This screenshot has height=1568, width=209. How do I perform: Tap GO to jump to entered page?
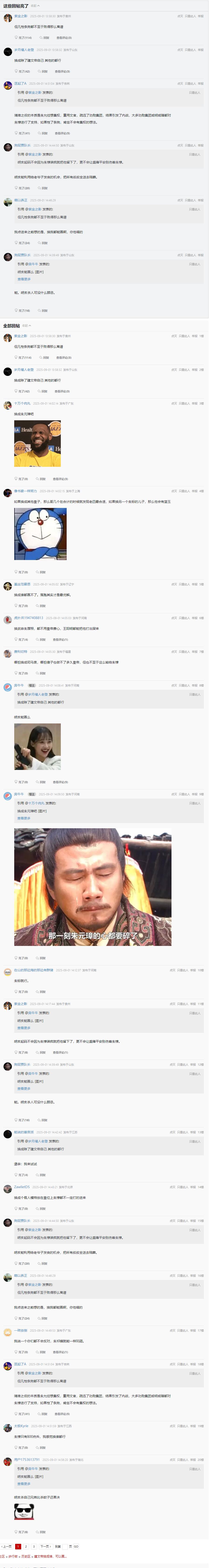(76, 1546)
